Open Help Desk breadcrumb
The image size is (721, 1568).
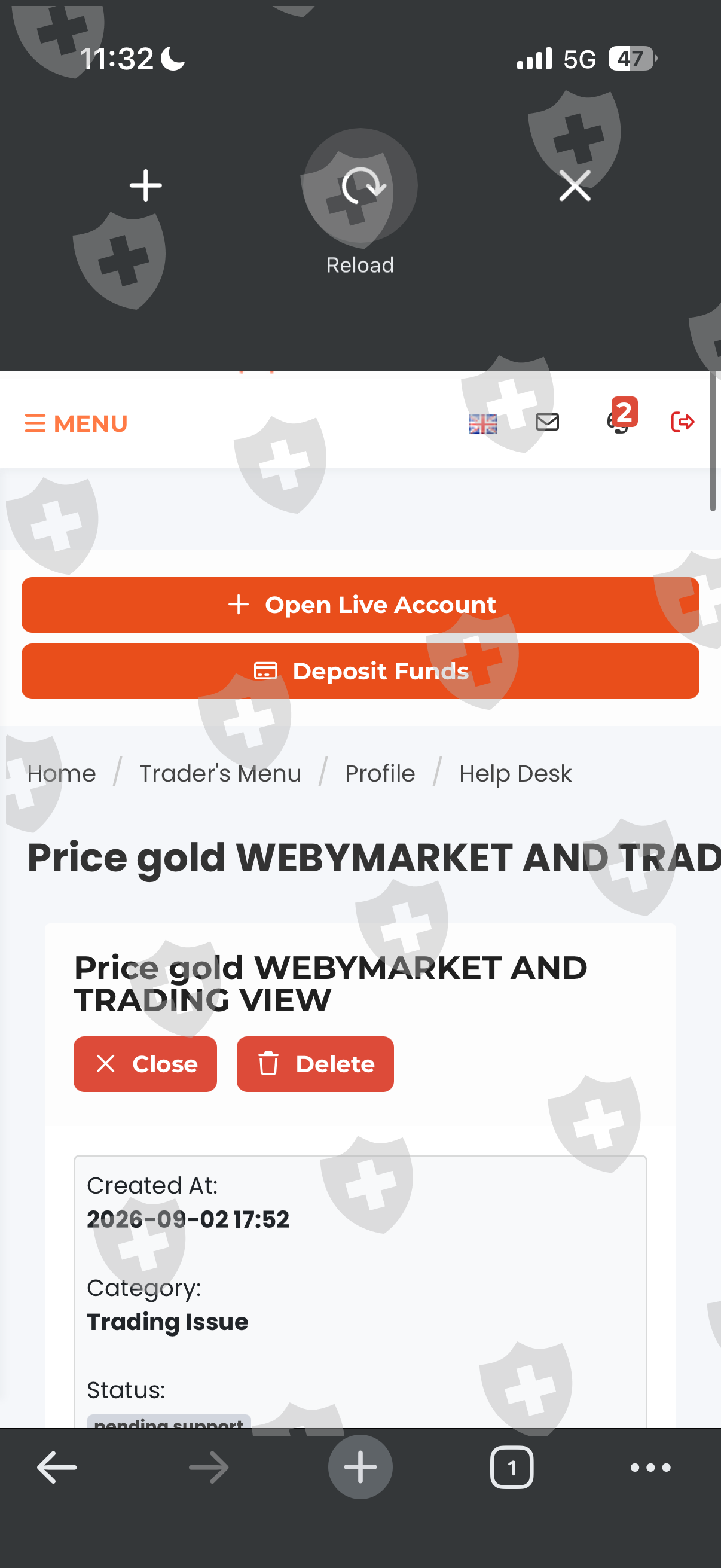(x=515, y=774)
